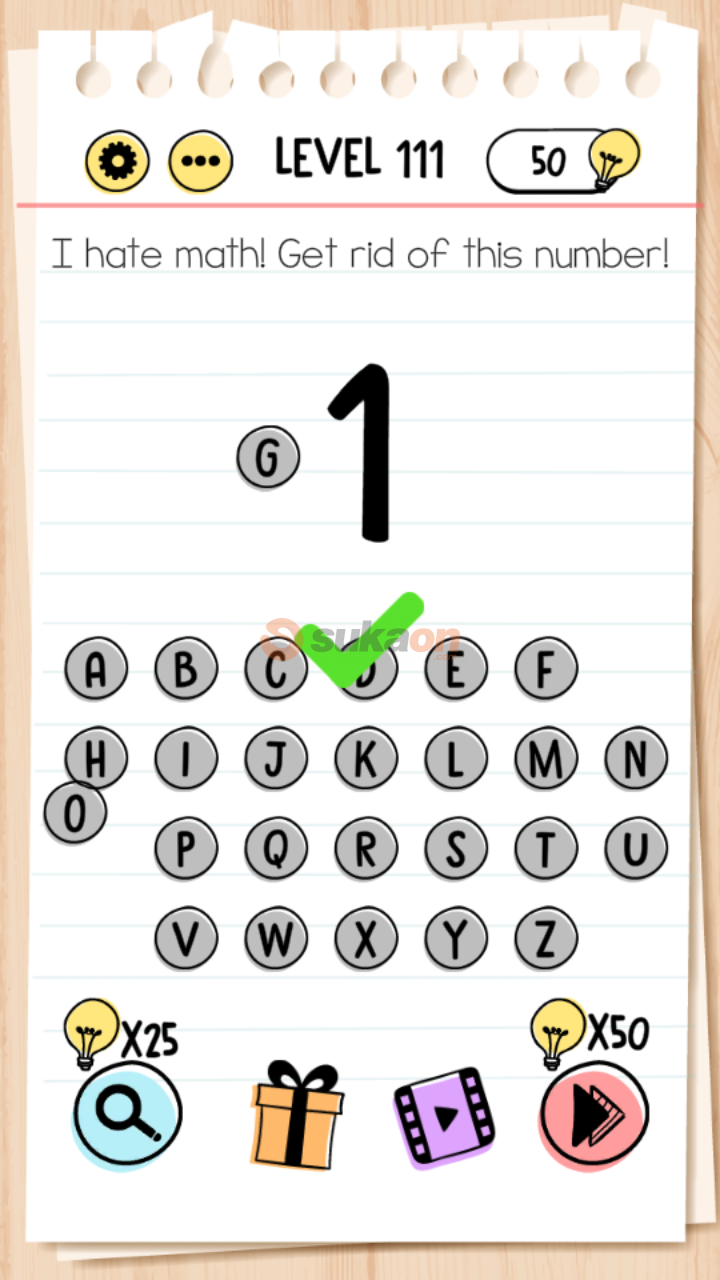Tap the 50 lightbulb hints counter button

[x=560, y=160]
